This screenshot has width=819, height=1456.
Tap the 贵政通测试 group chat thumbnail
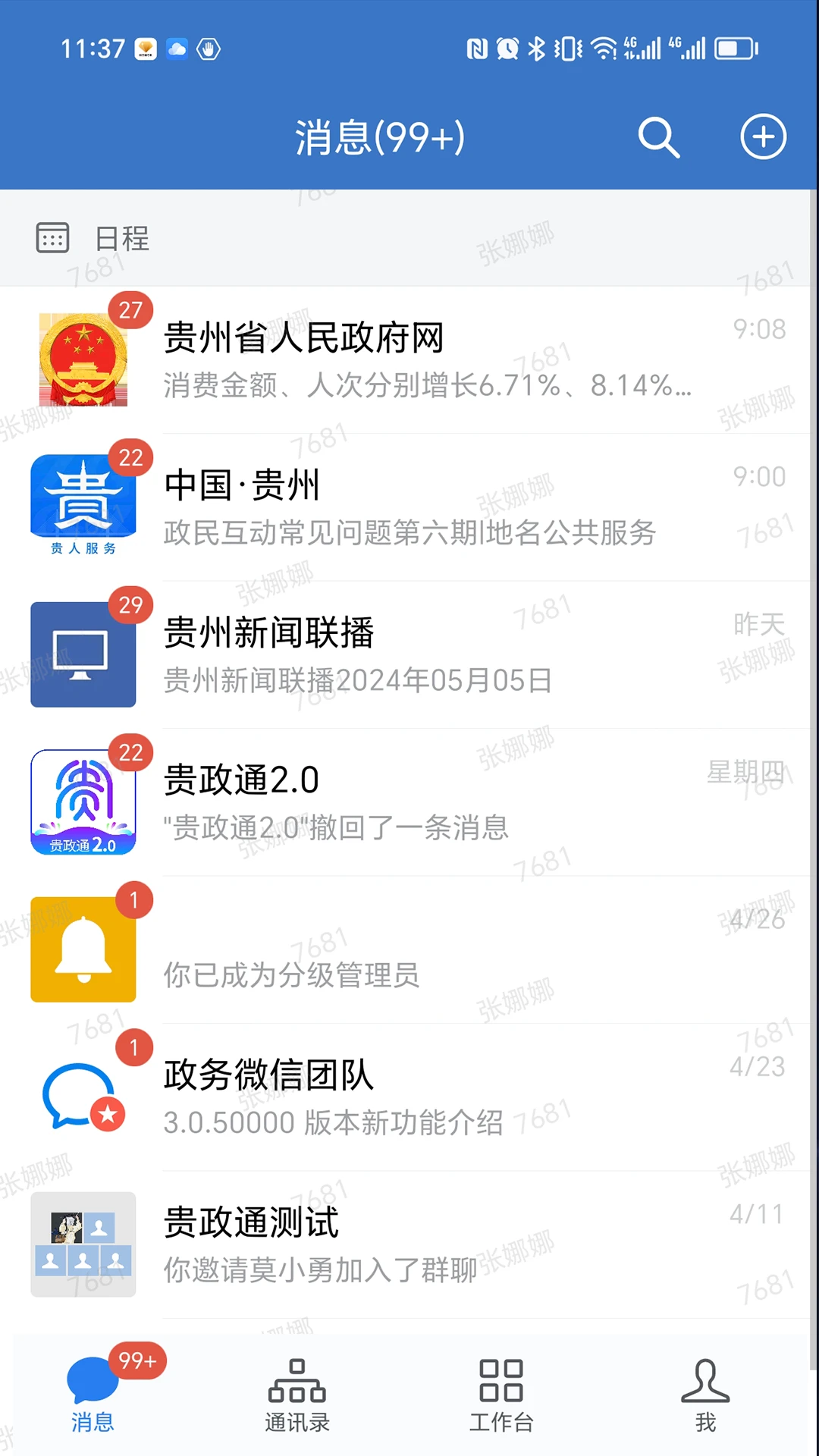(83, 1241)
